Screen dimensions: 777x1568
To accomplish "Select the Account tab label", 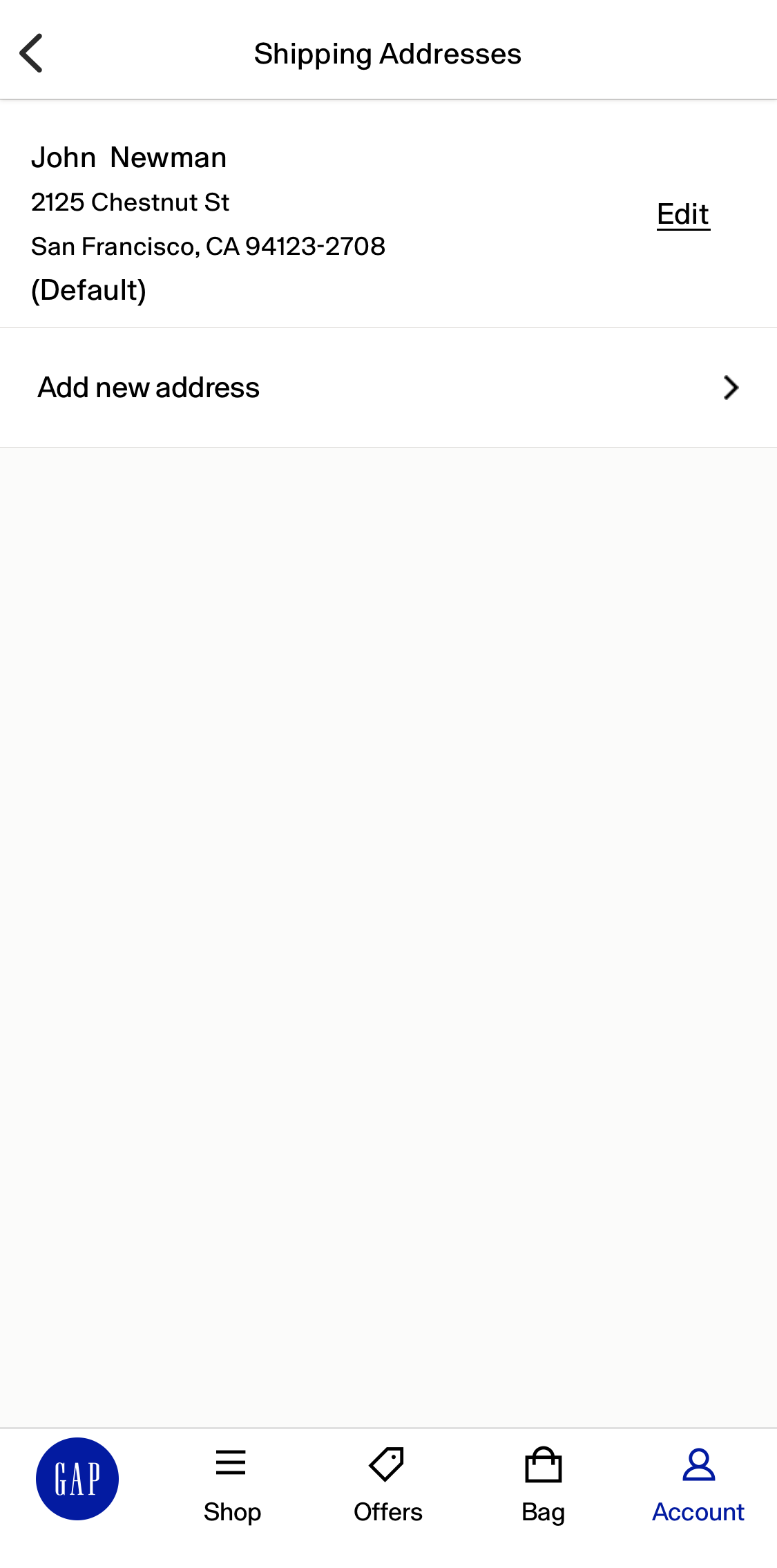I will click(698, 1511).
